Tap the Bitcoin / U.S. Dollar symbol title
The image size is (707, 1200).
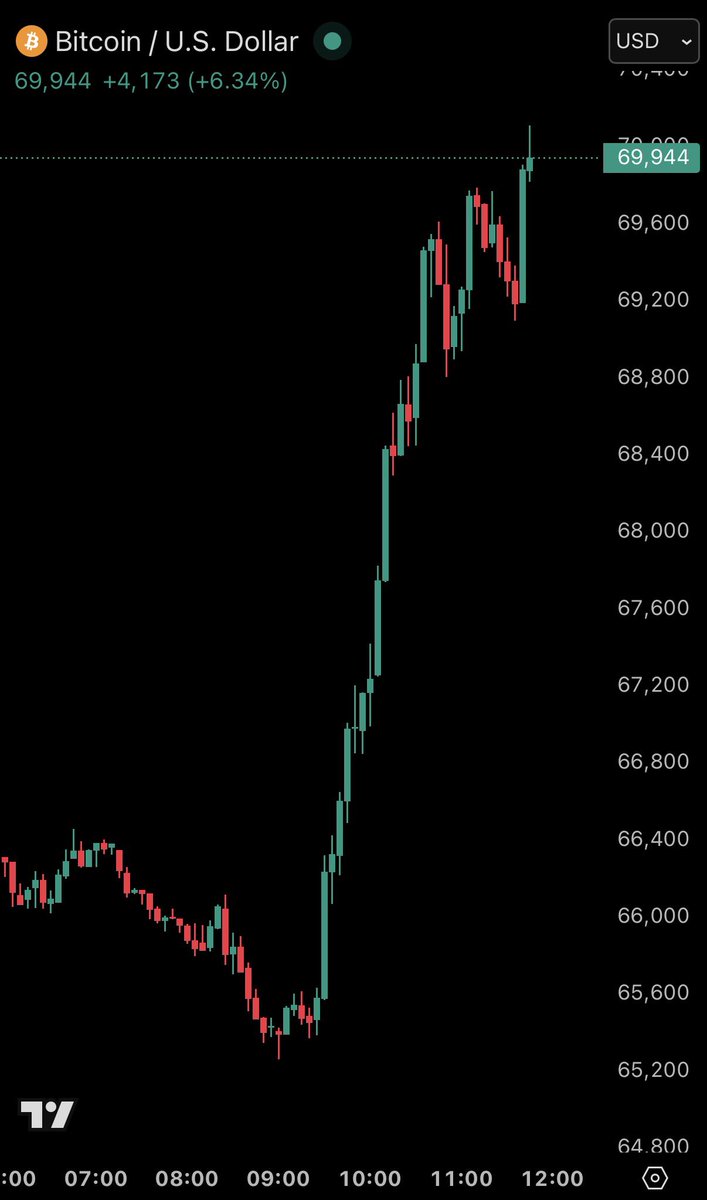click(176, 42)
